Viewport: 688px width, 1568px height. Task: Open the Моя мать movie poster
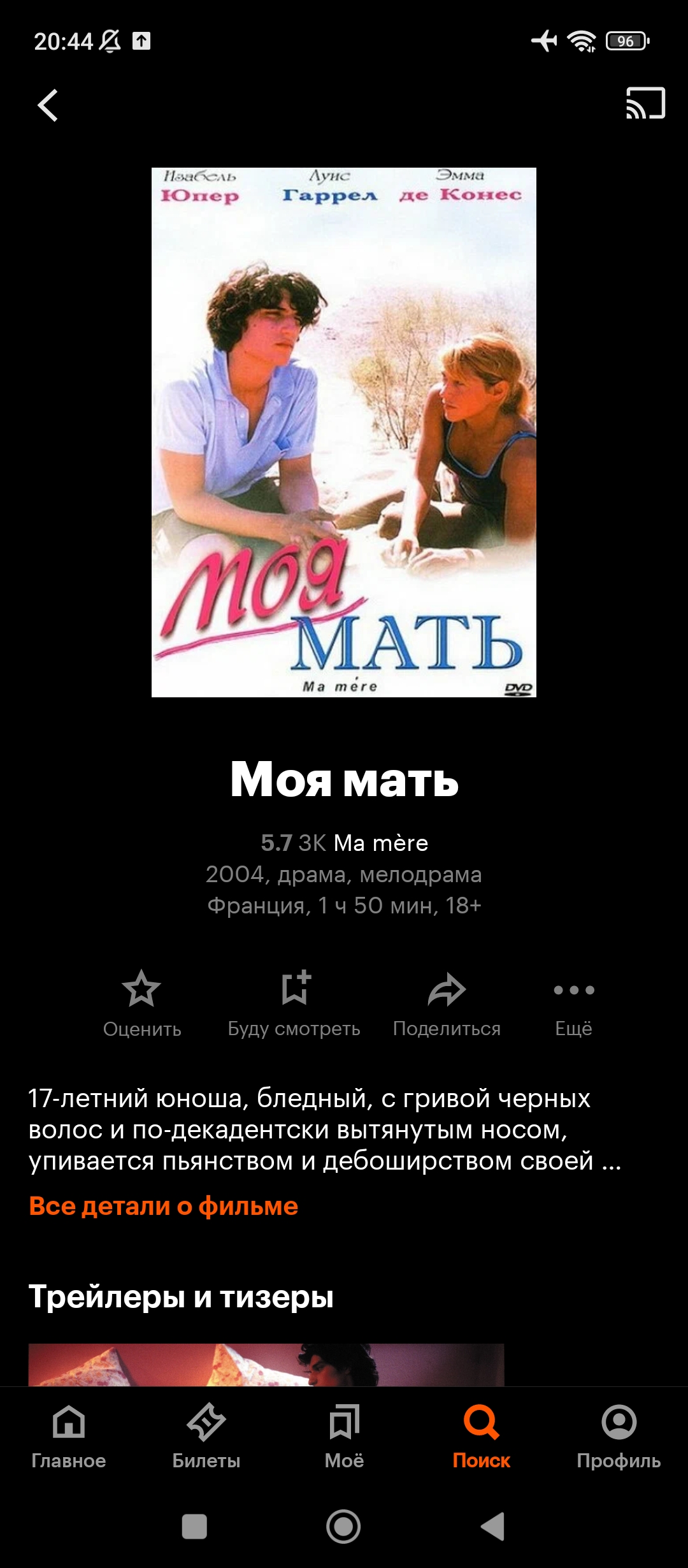tap(344, 432)
